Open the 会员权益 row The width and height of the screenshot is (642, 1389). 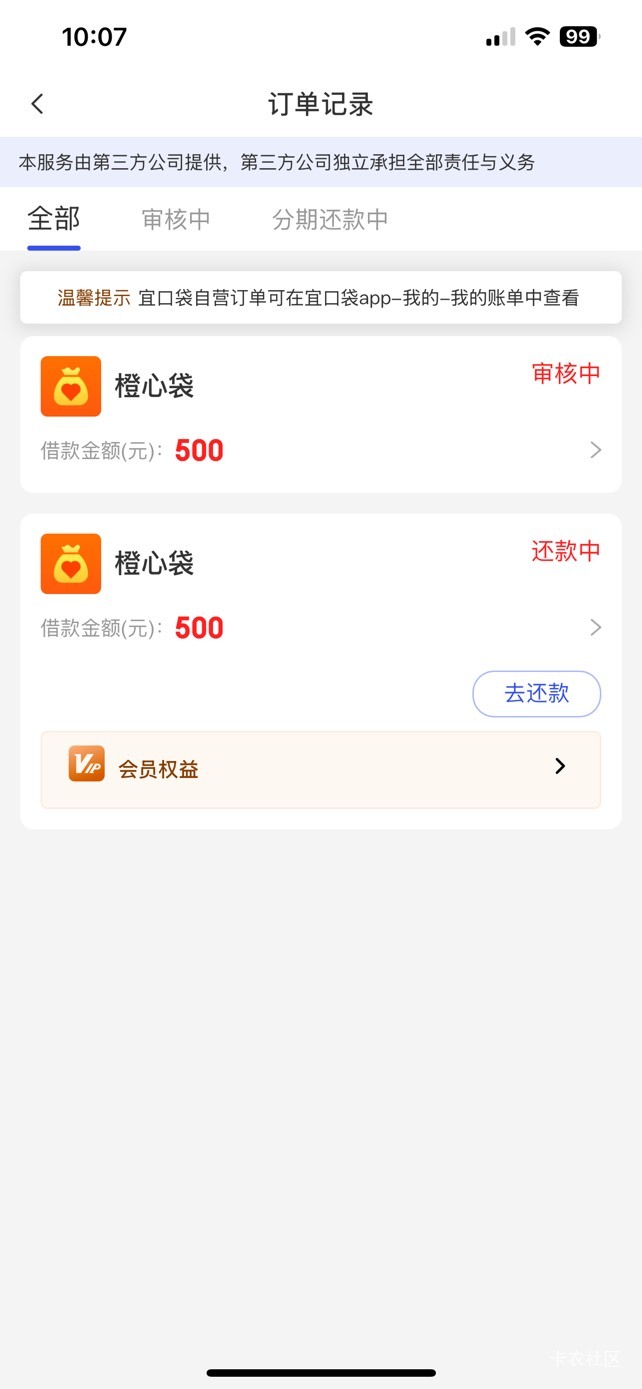coord(320,769)
